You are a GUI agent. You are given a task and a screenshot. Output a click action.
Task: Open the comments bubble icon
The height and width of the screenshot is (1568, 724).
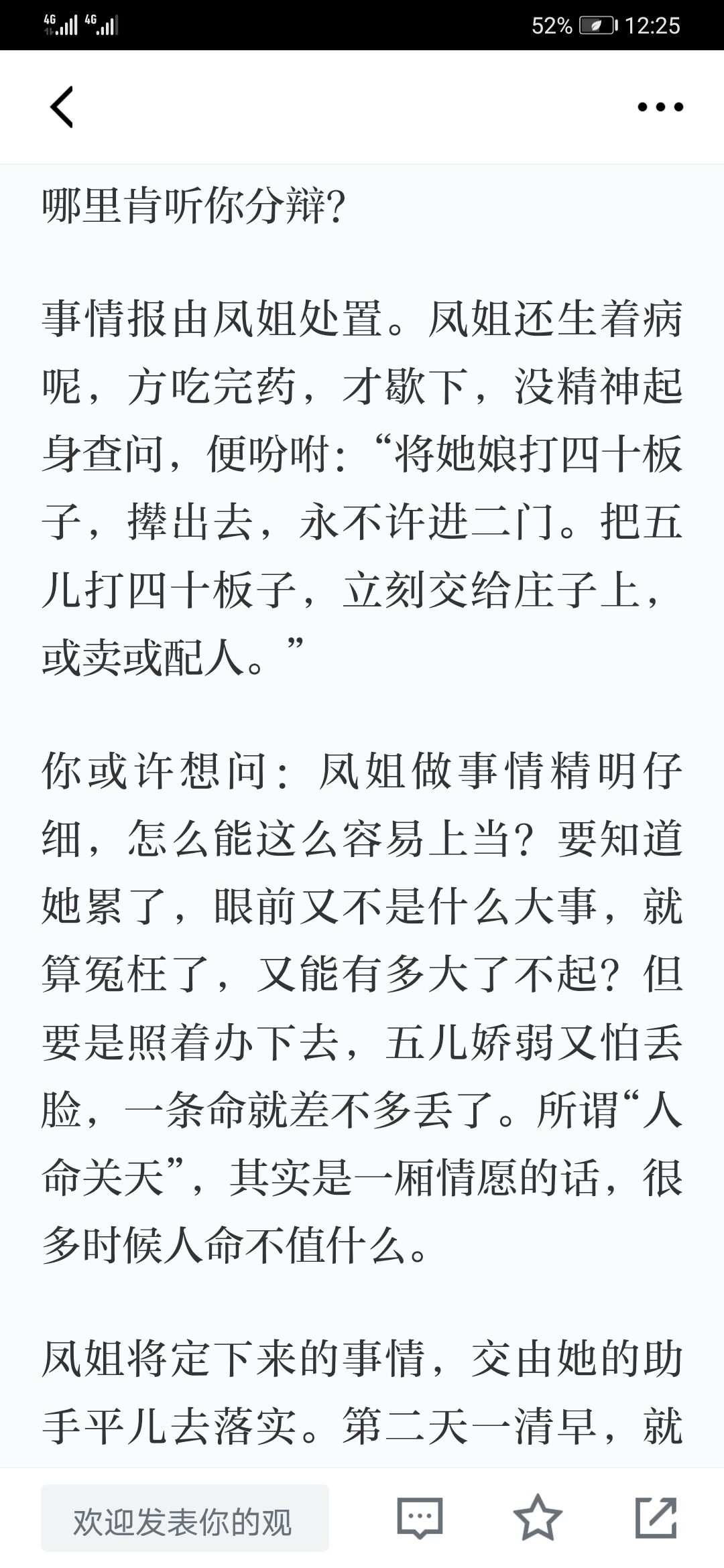click(x=420, y=1518)
